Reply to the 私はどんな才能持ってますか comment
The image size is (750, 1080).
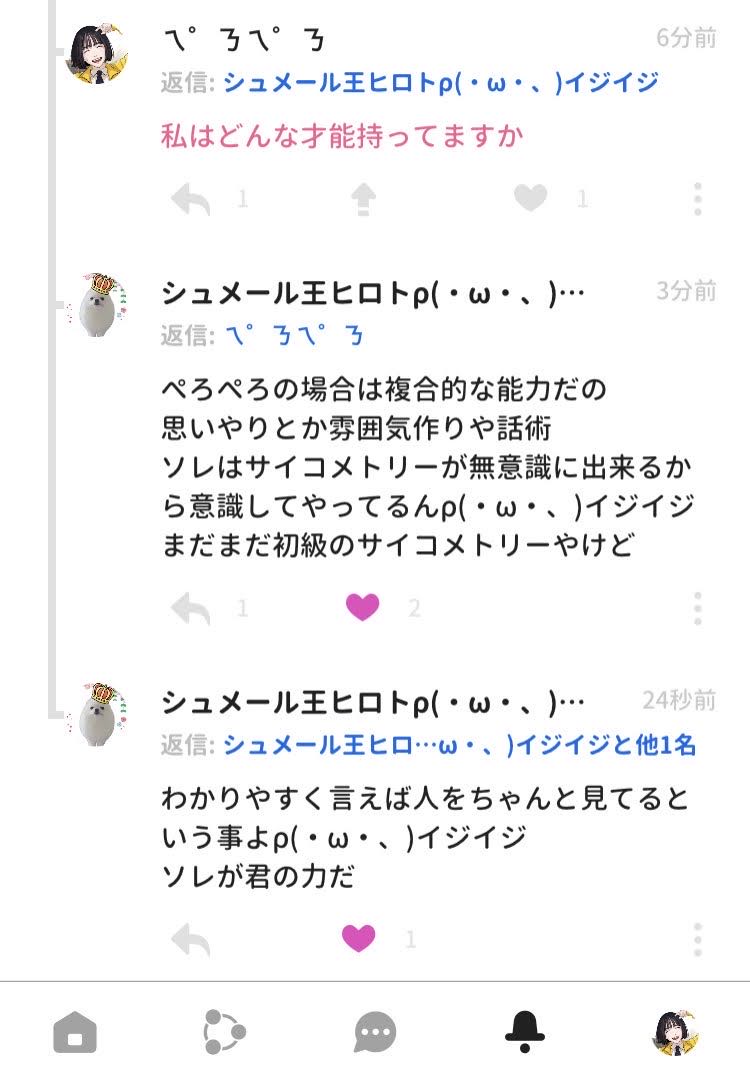[191, 200]
